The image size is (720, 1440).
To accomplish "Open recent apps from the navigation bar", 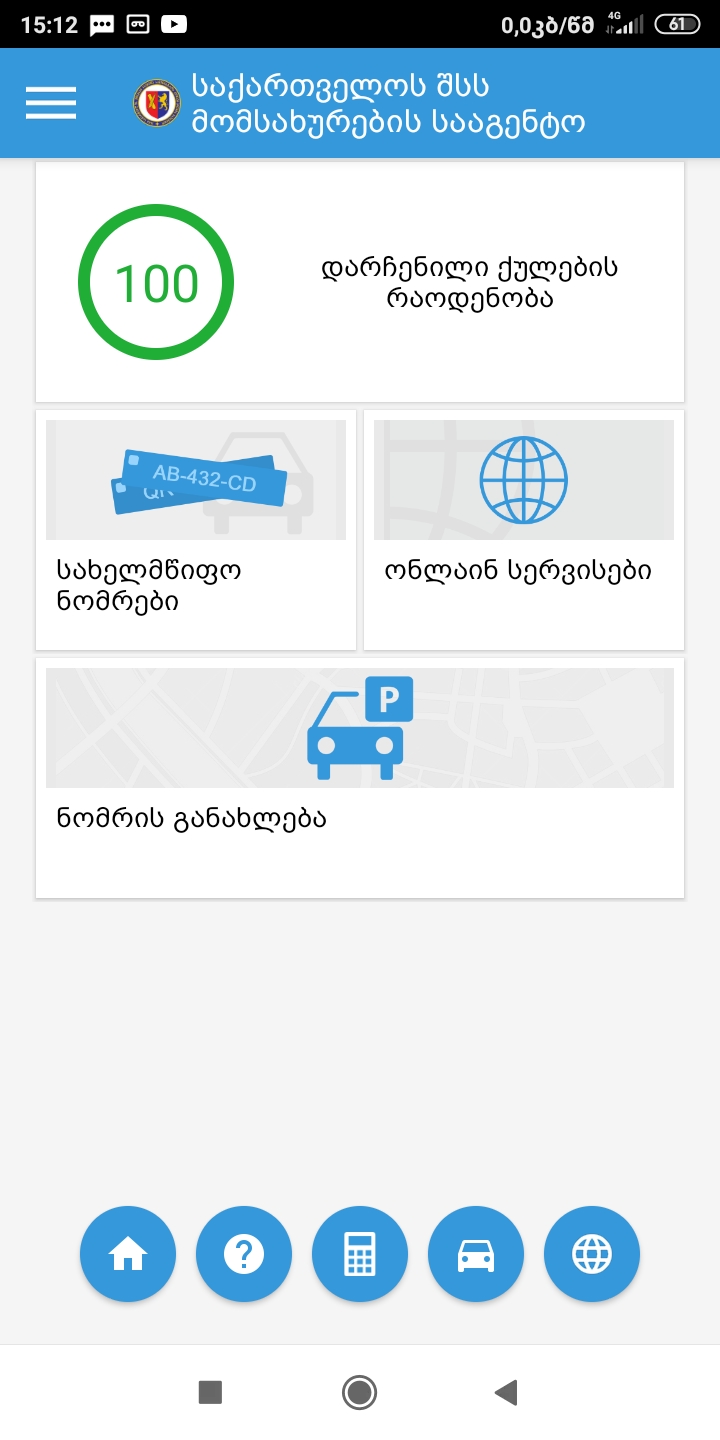I will [210, 1392].
